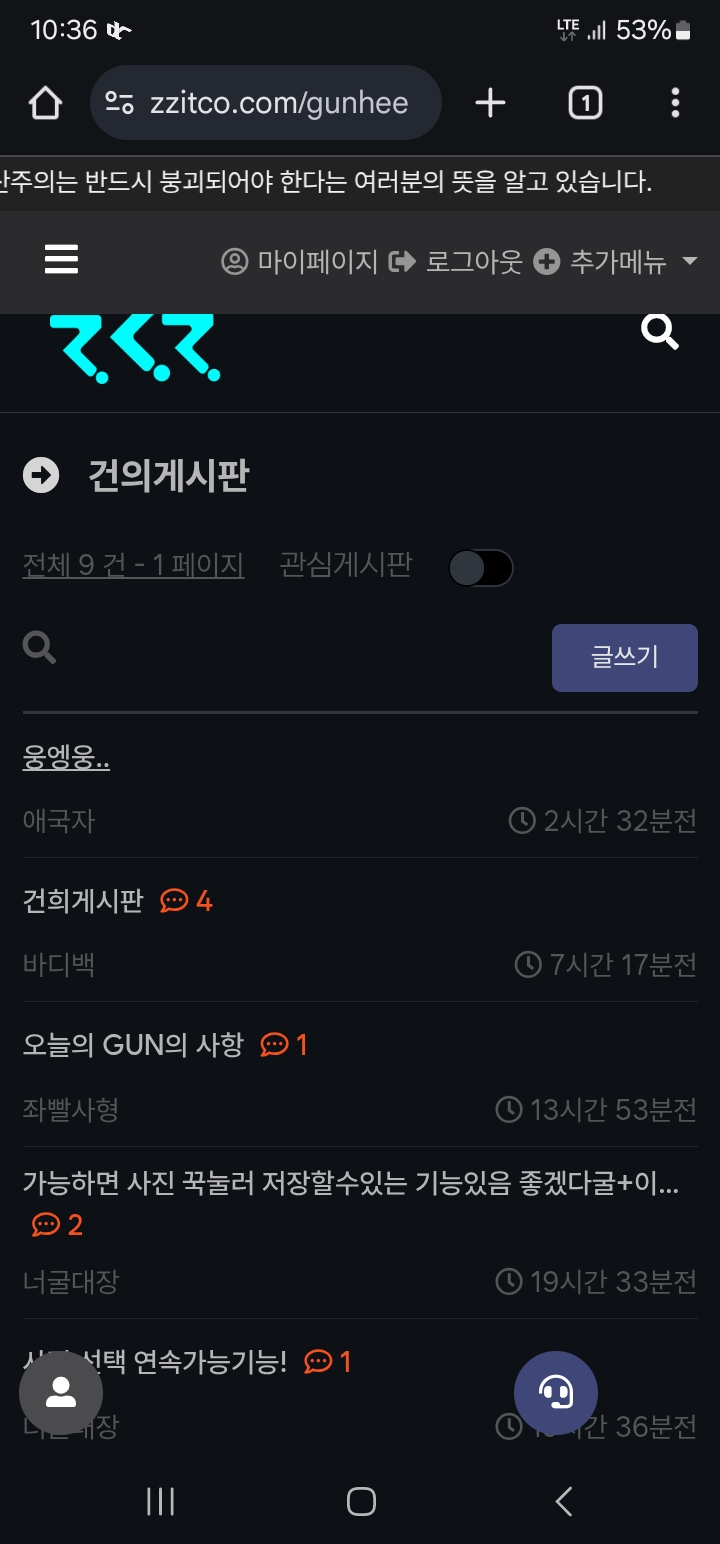The height and width of the screenshot is (1544, 720).
Task: Expand the 추가메뉴 dropdown
Action: [x=615, y=262]
